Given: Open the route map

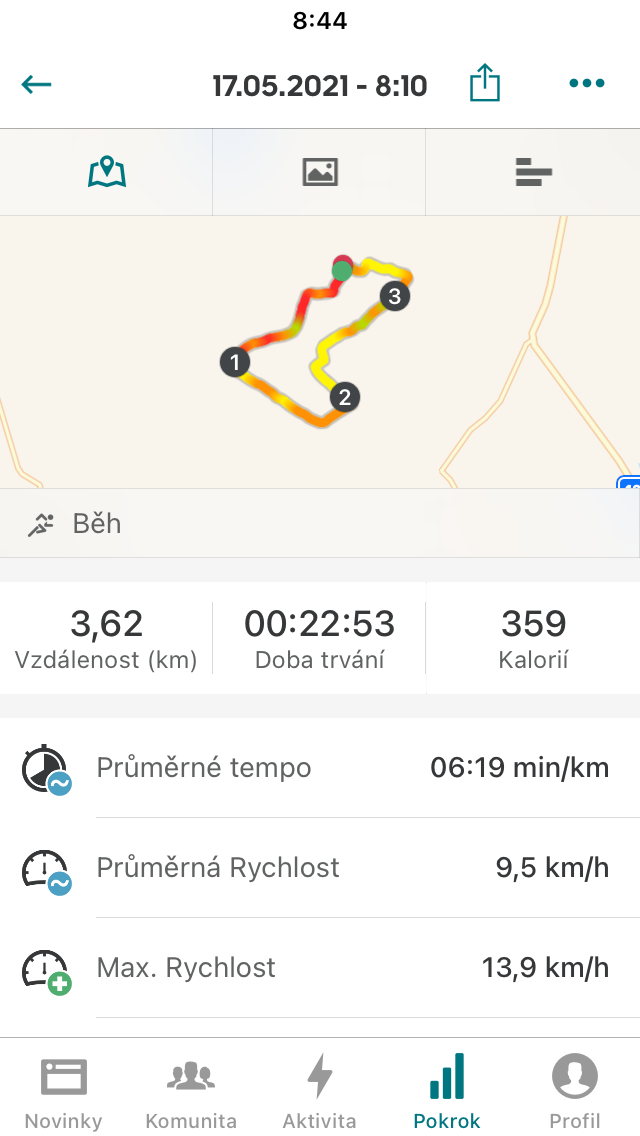Looking at the screenshot, I should [x=320, y=352].
